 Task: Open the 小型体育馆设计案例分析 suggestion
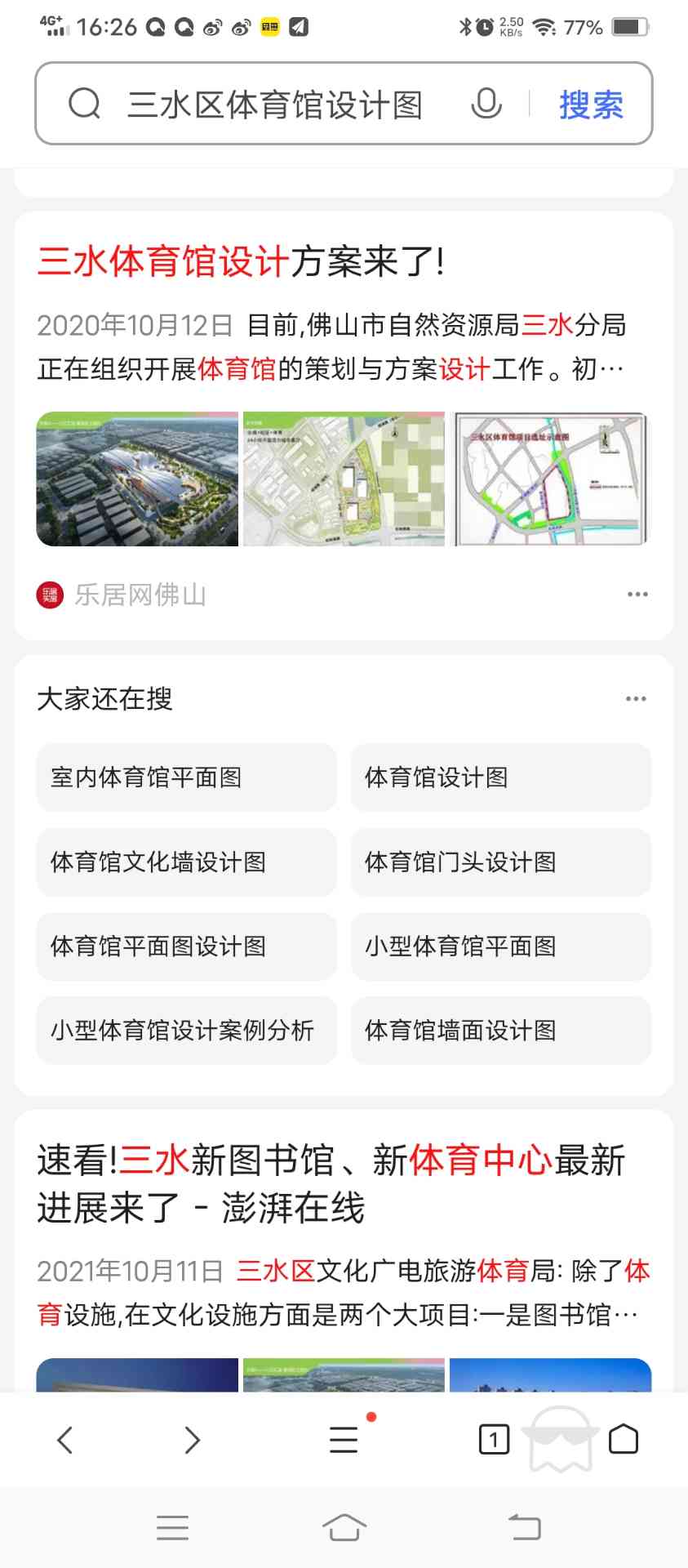[x=186, y=1031]
